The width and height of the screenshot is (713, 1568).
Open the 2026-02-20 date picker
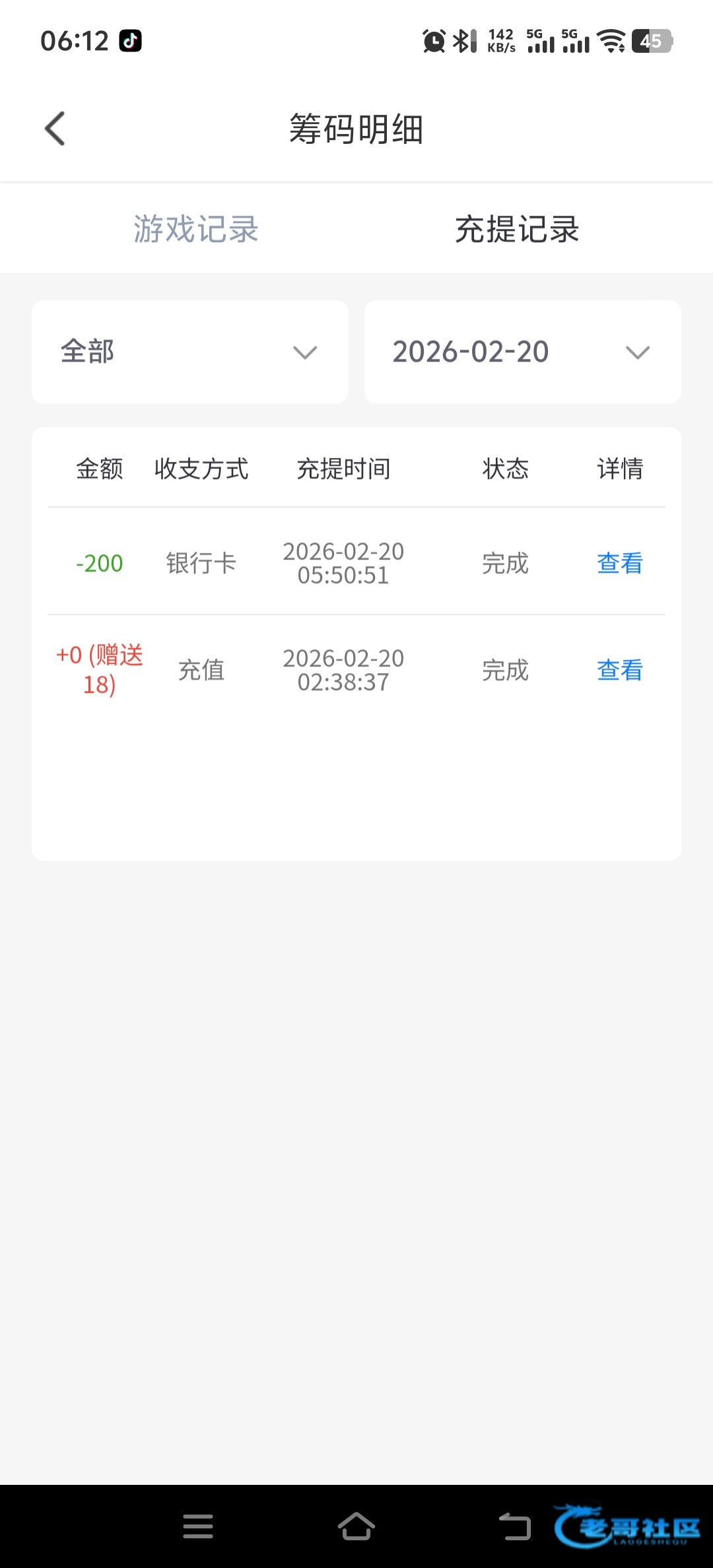pos(522,352)
